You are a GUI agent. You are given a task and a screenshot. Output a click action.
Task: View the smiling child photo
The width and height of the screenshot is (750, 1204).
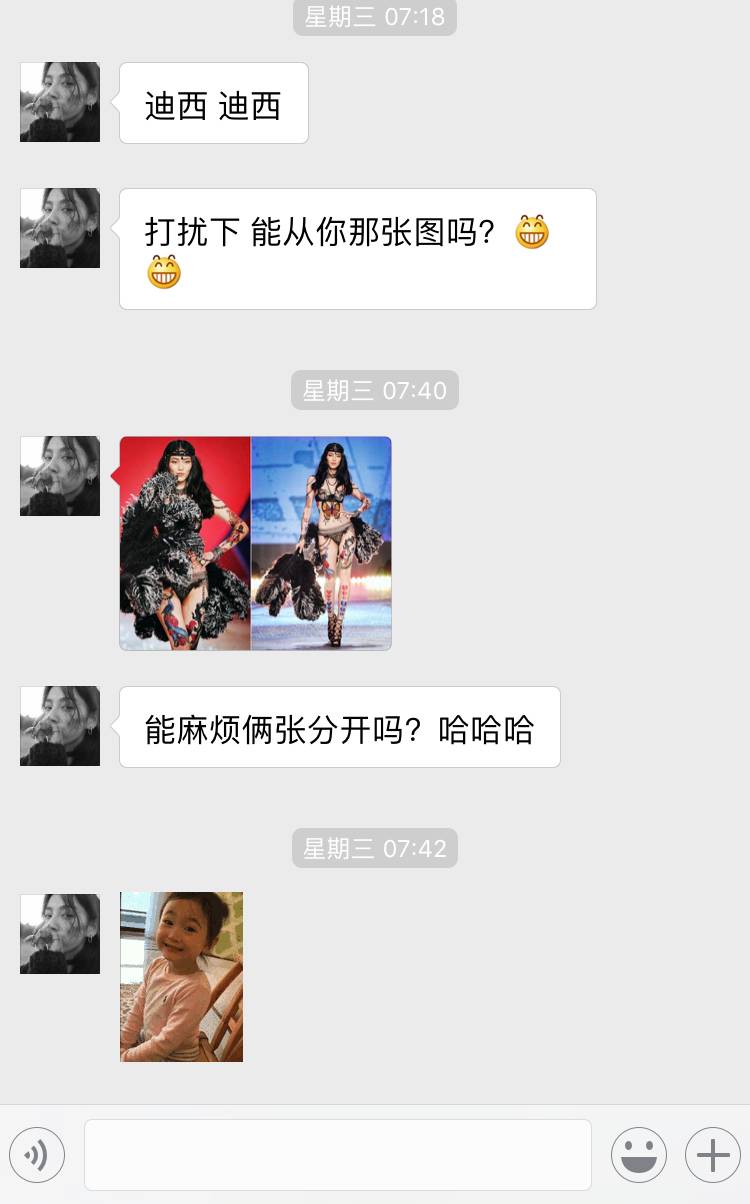coord(181,976)
